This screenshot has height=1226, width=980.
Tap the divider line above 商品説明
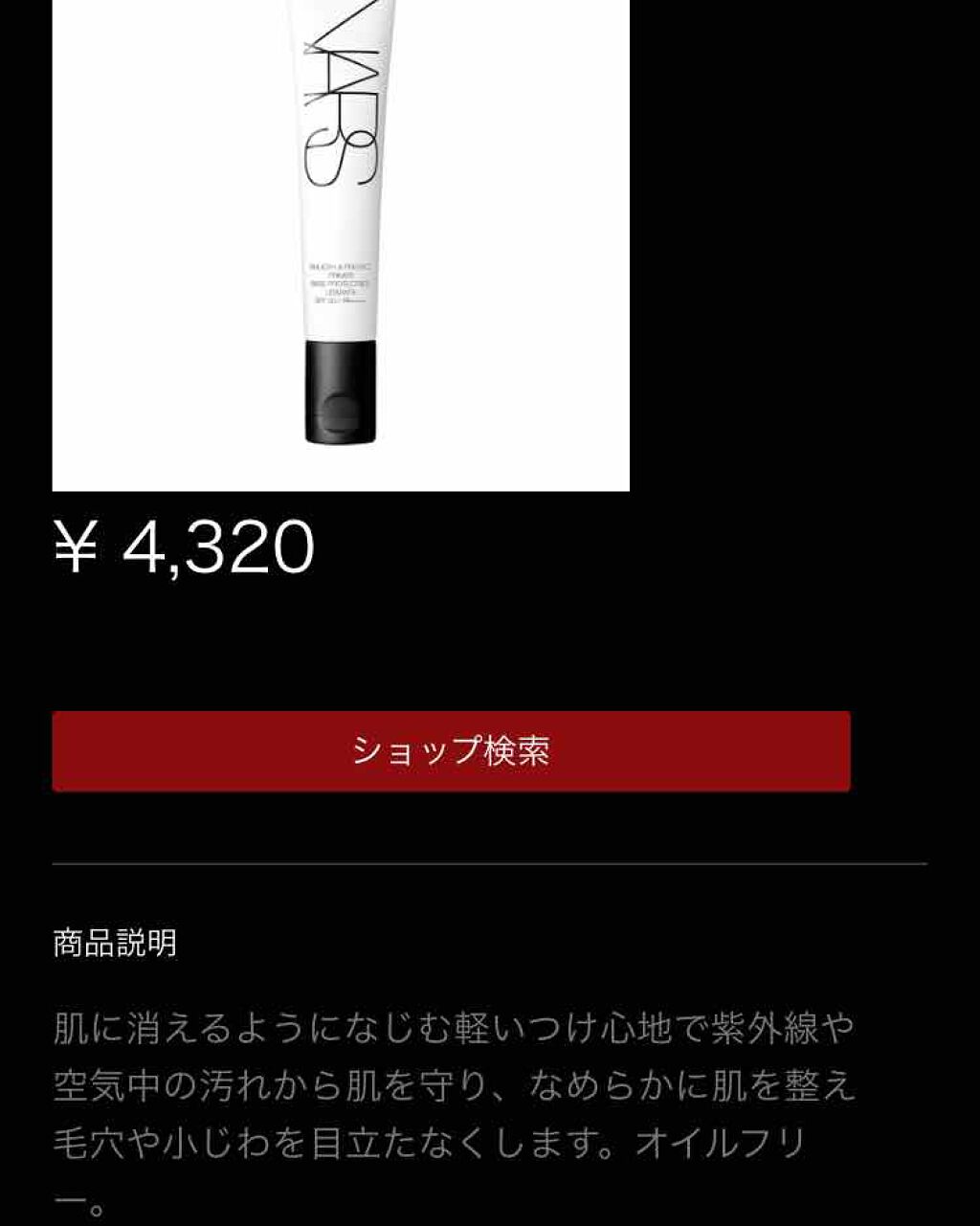[490, 859]
